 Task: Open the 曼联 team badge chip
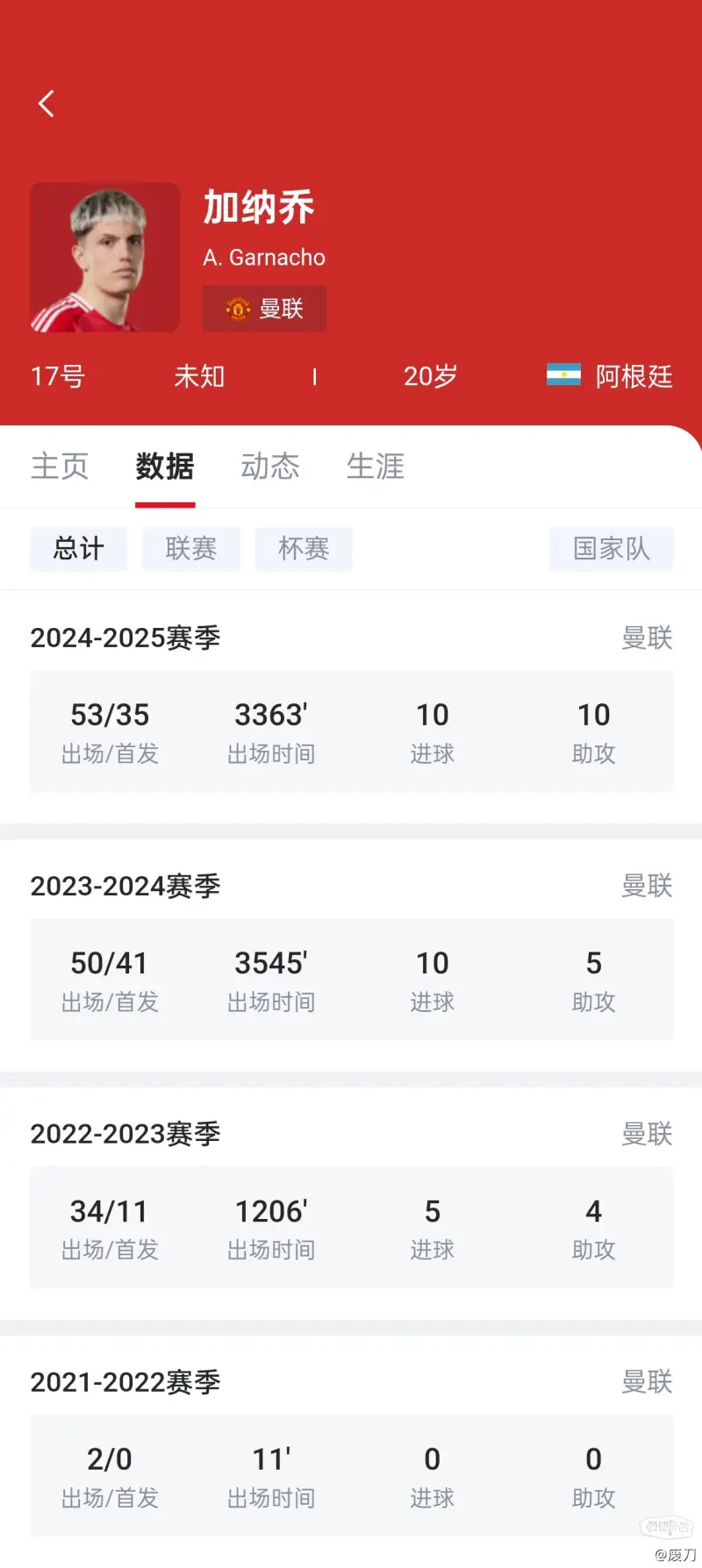(x=264, y=309)
